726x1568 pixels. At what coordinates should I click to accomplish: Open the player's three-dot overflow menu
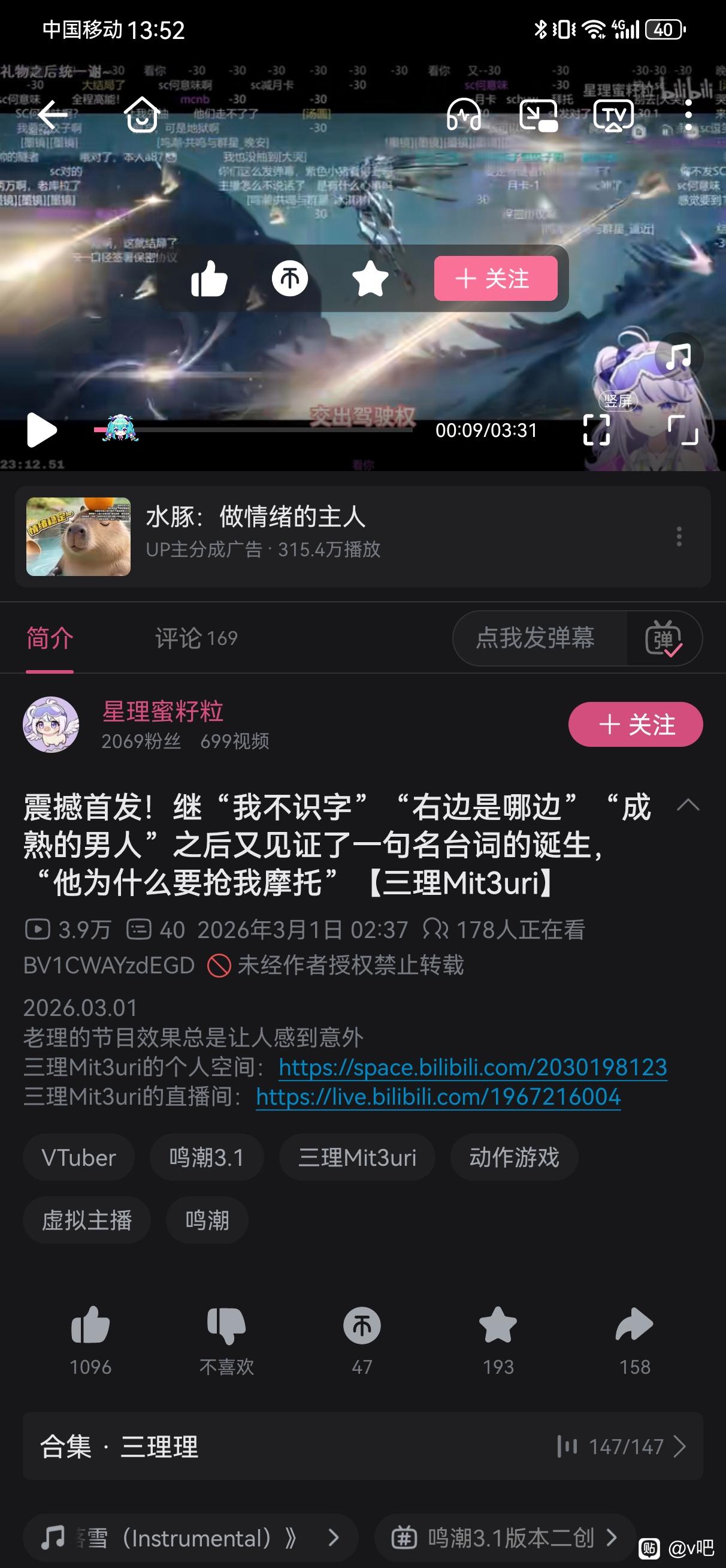point(688,114)
